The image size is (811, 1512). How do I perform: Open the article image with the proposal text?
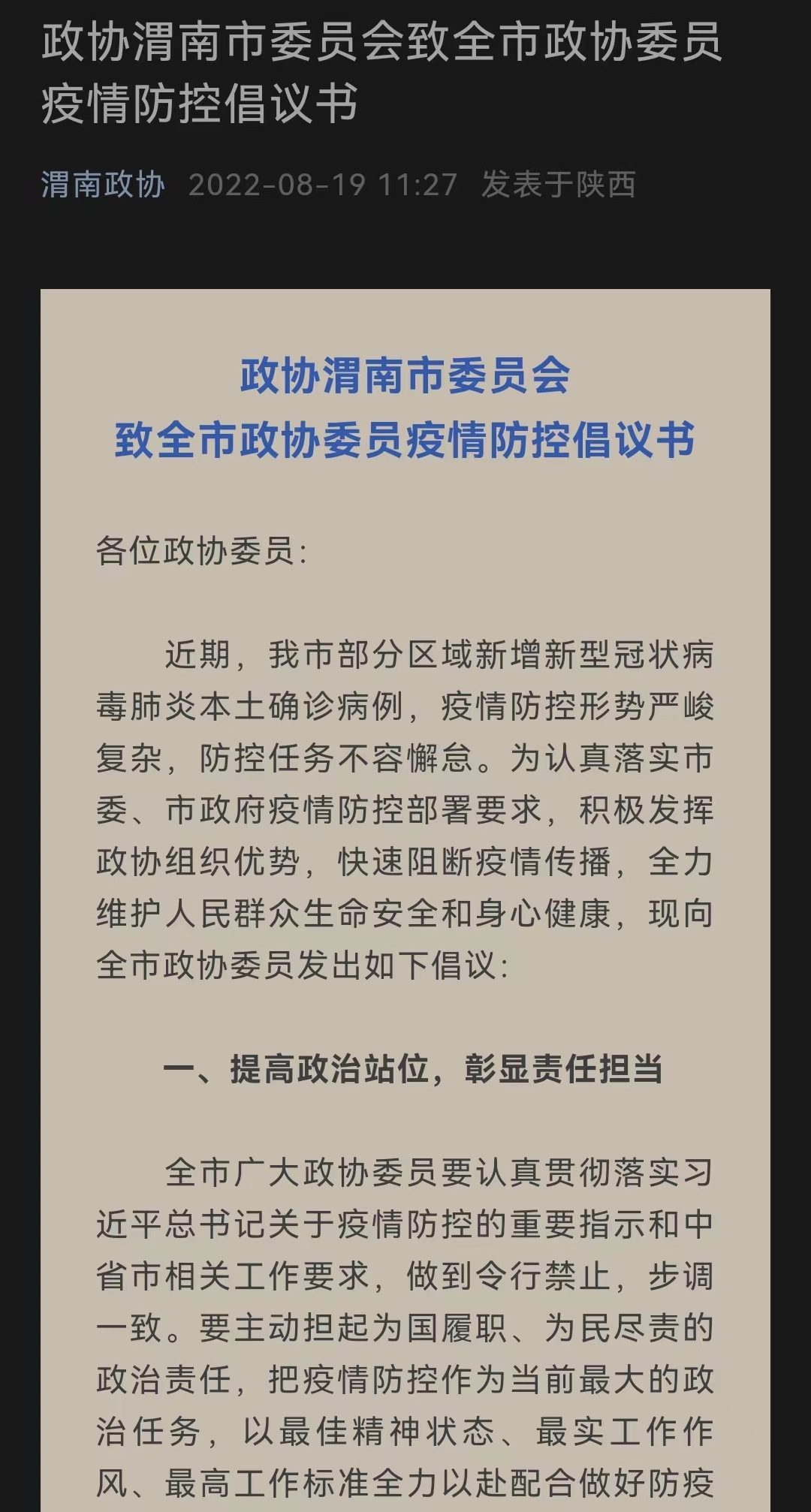point(405,901)
